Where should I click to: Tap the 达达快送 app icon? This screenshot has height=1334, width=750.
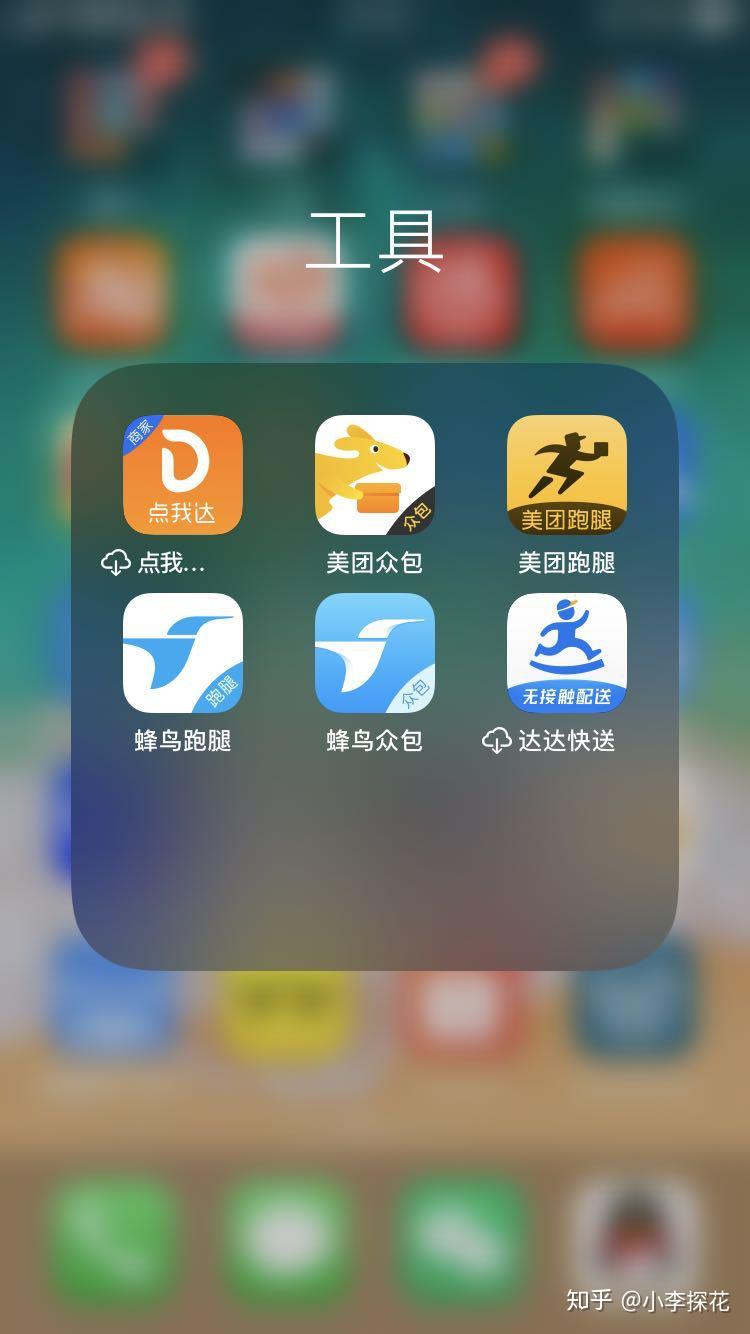click(x=567, y=653)
